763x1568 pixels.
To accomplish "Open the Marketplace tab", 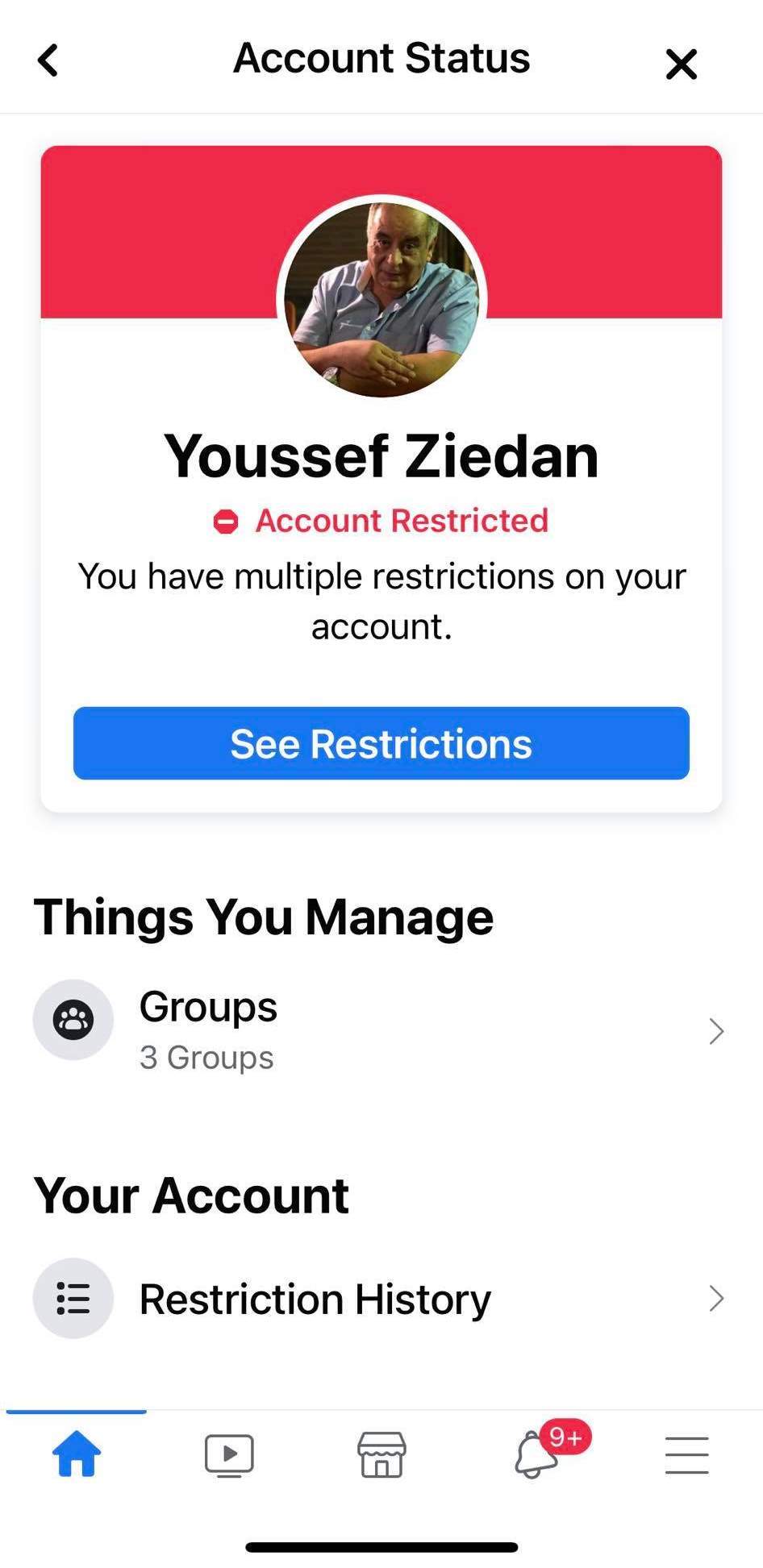I will pyautogui.click(x=381, y=1454).
